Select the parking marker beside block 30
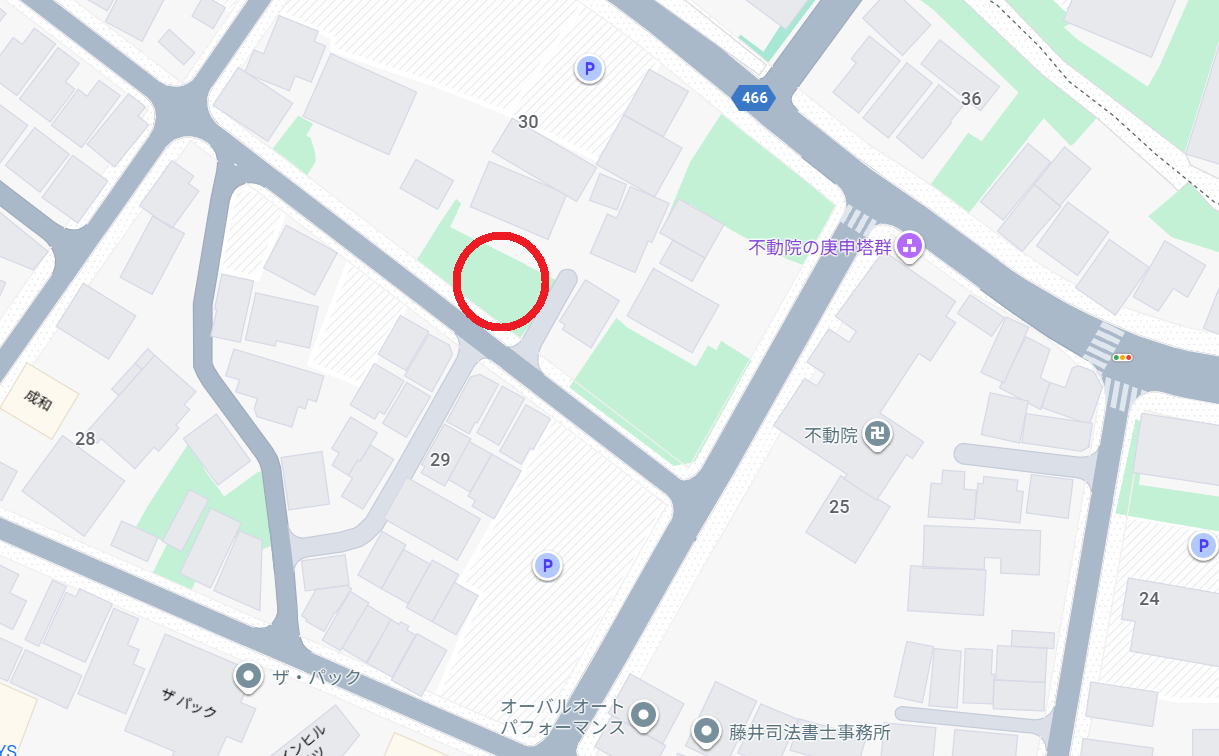The width and height of the screenshot is (1219, 756). (589, 69)
